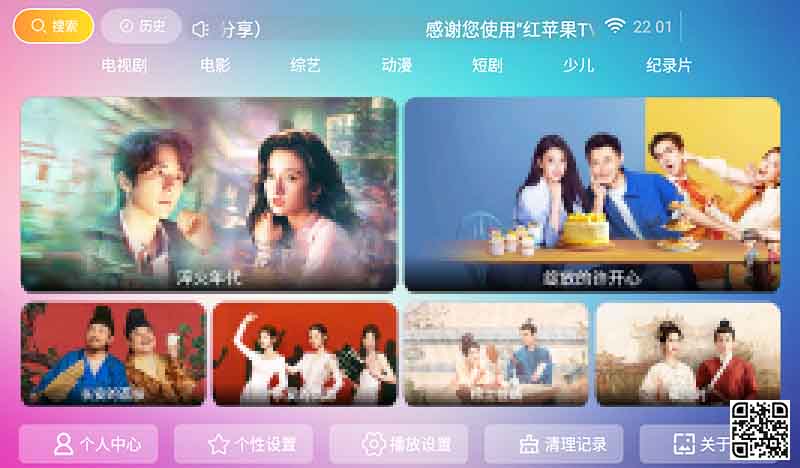The height and width of the screenshot is (468, 800).
Task: Go to the 动漫 tab
Action: (396, 66)
